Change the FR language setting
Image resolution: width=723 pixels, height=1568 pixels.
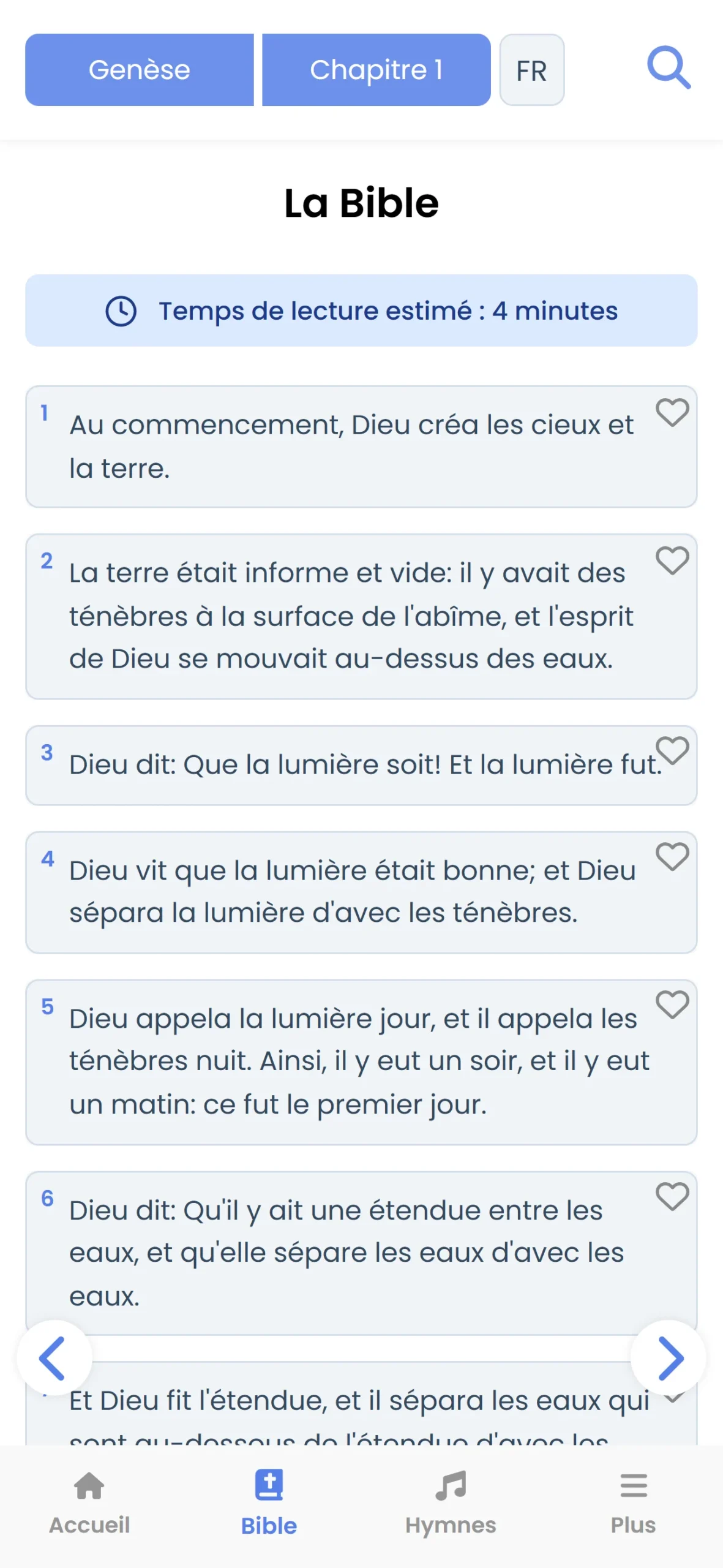(531, 70)
